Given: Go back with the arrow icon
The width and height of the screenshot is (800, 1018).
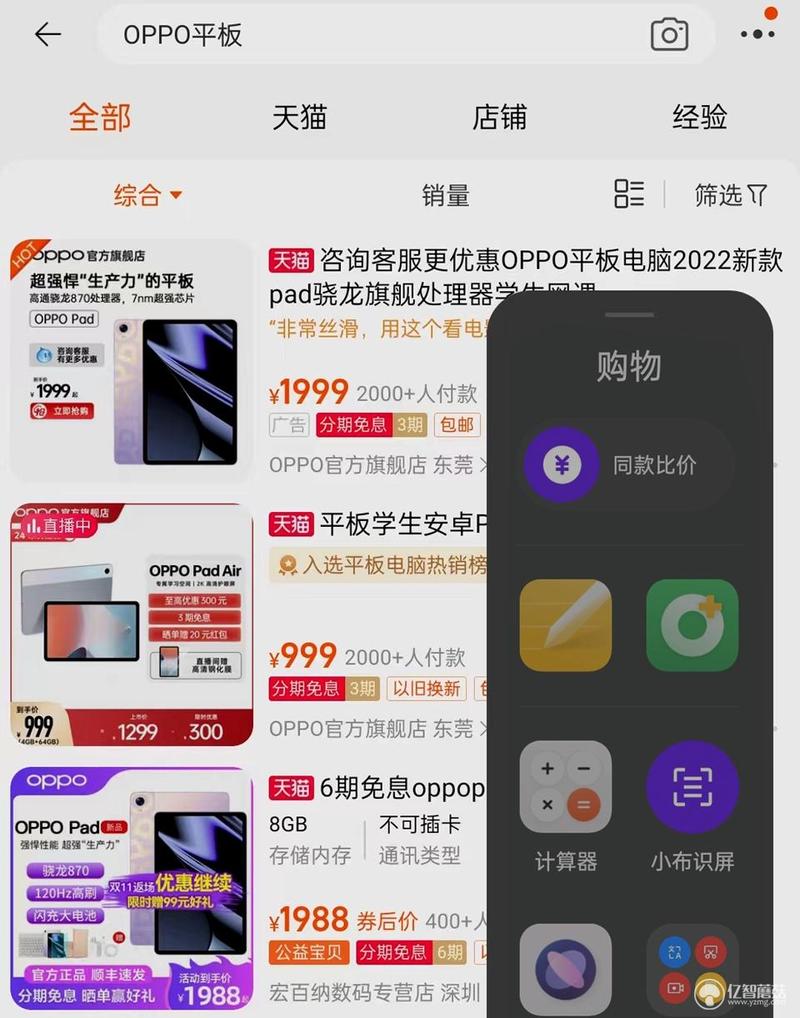Looking at the screenshot, I should tap(47, 35).
